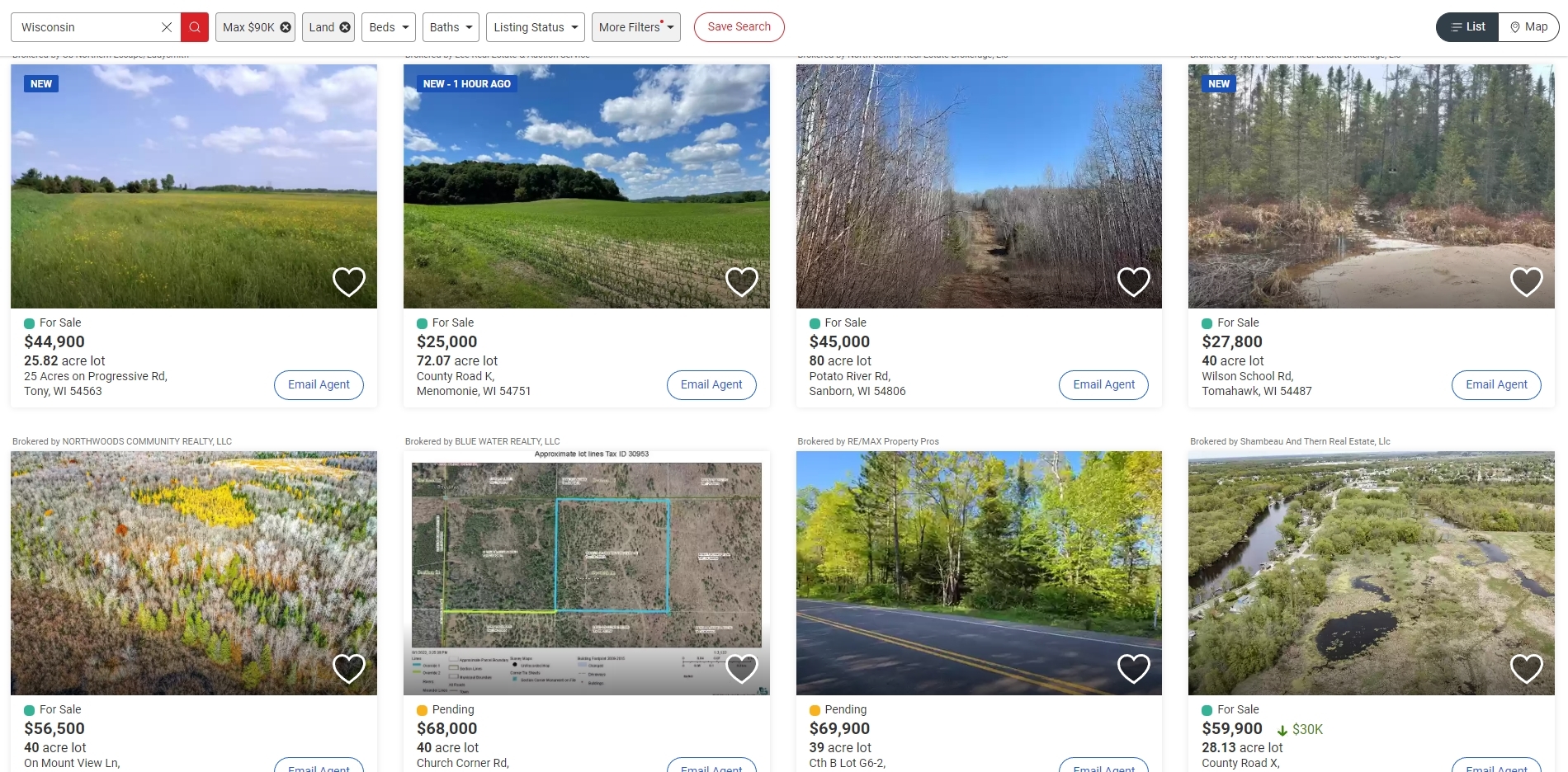Clear the Wisconsin search text
Image resolution: width=1568 pixels, height=772 pixels.
coord(167,27)
